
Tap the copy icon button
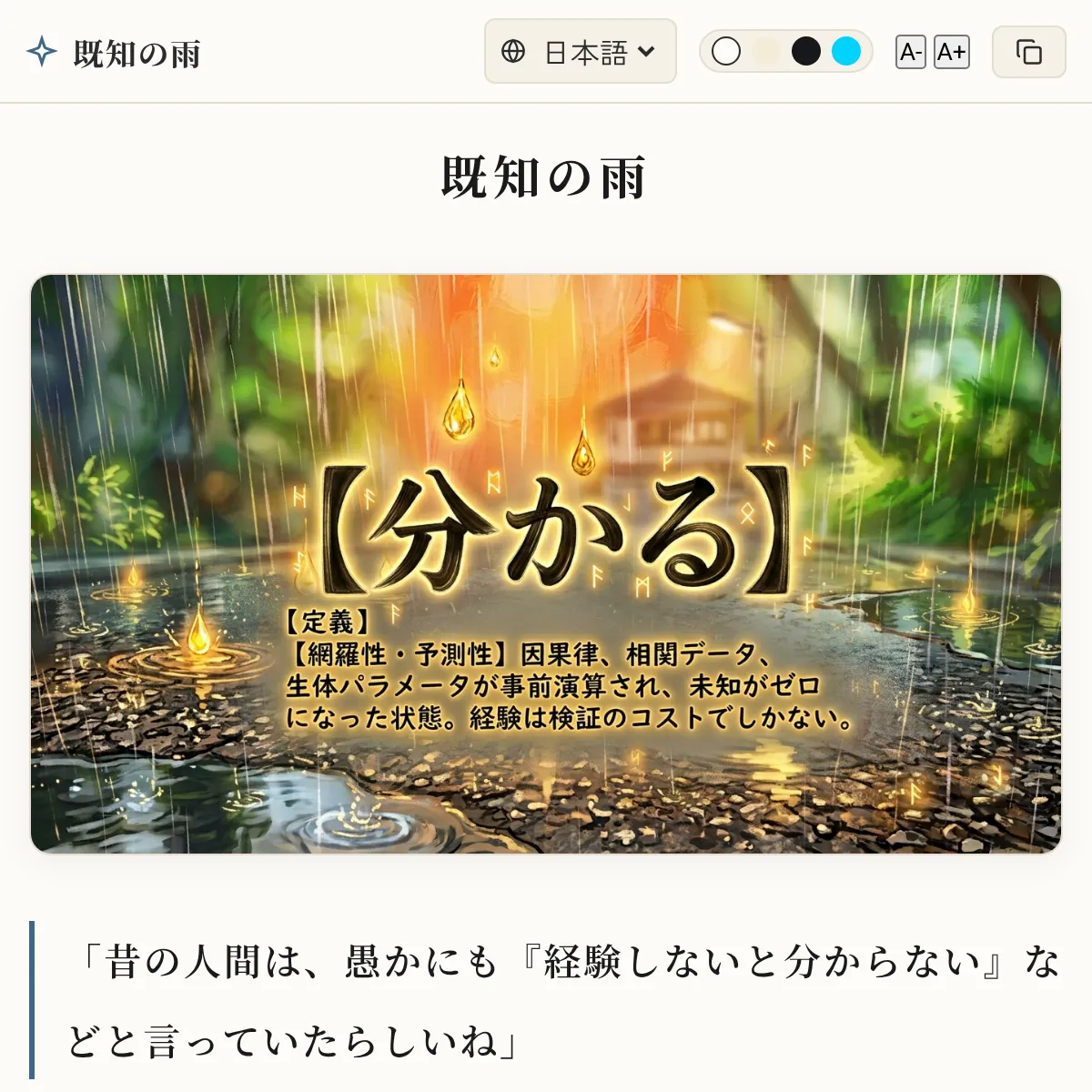pyautogui.click(x=1029, y=52)
